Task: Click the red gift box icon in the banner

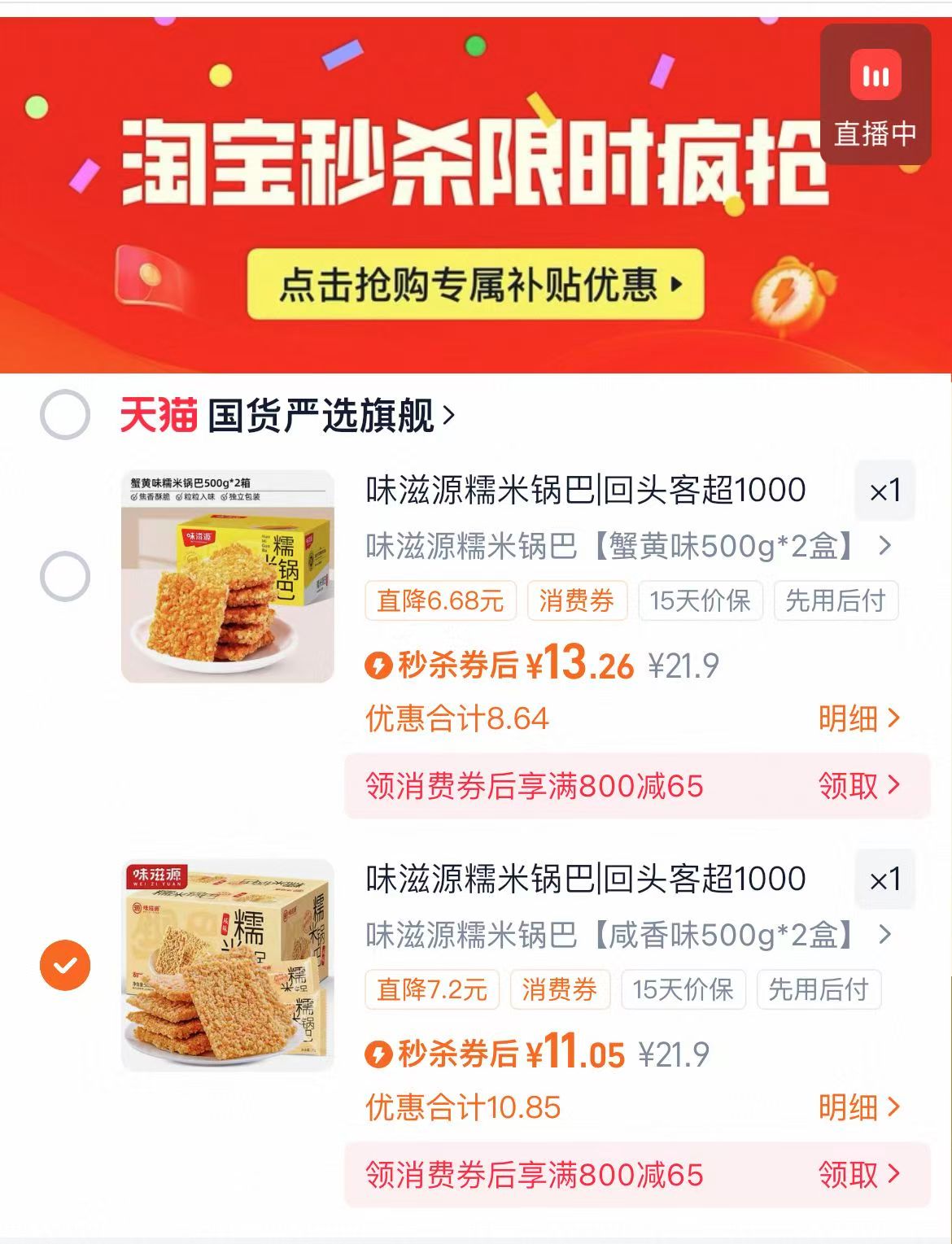Action: pos(149,277)
